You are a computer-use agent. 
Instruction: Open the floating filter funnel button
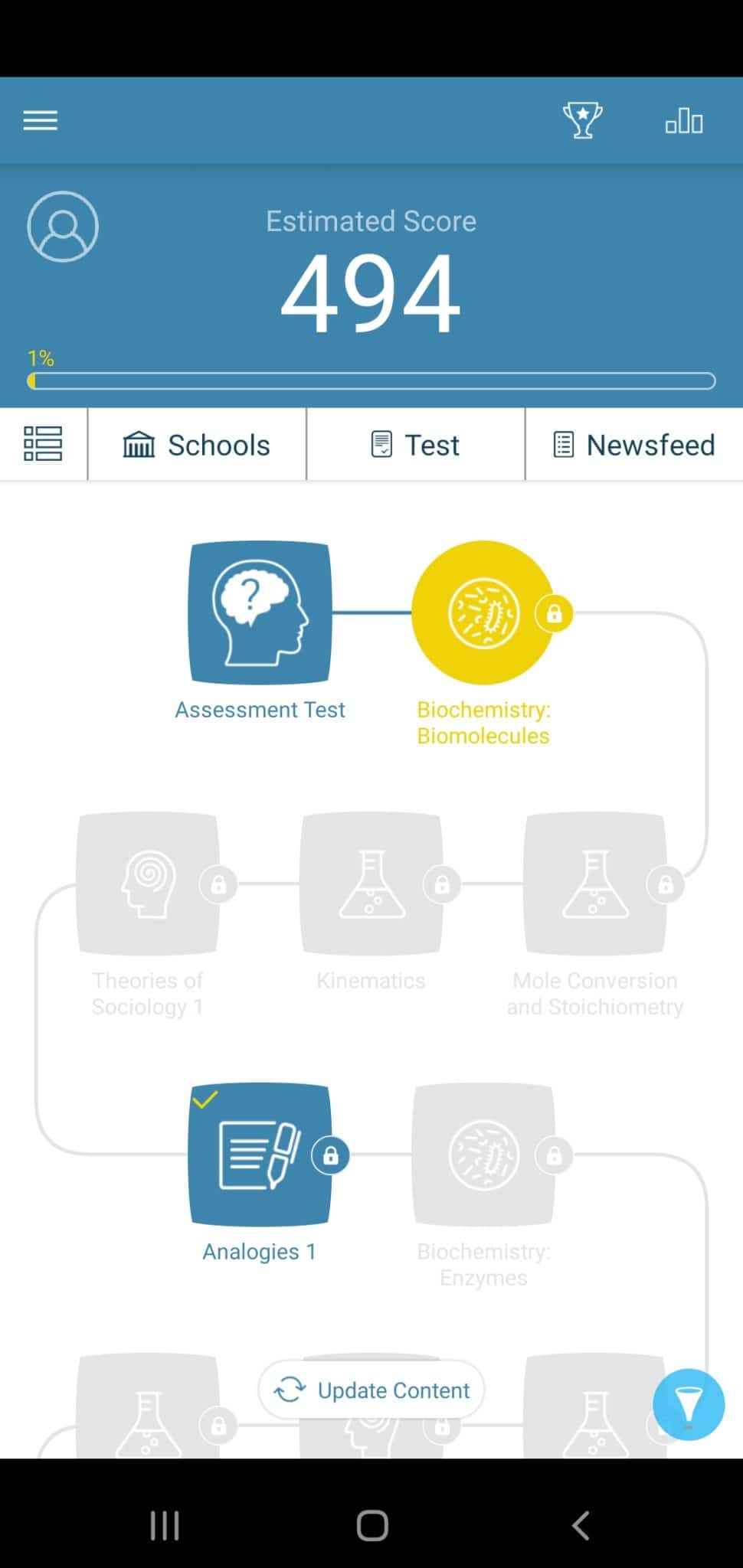coord(689,1404)
